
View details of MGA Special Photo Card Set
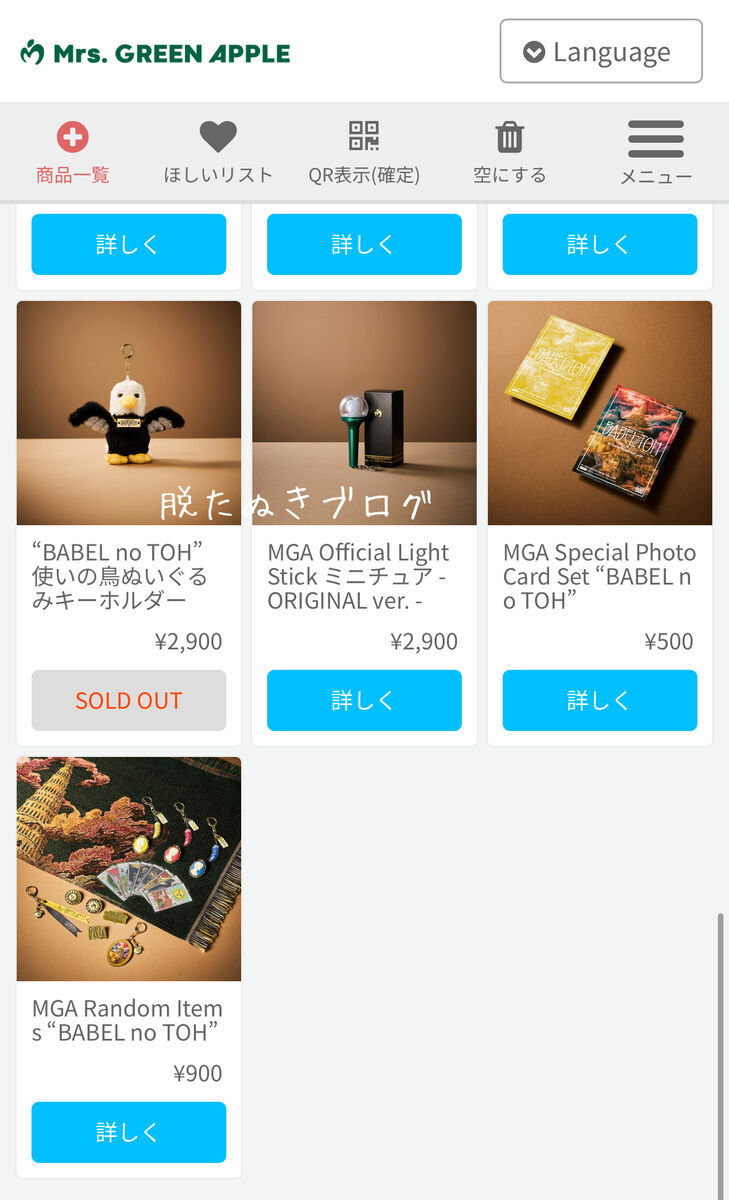tap(599, 700)
